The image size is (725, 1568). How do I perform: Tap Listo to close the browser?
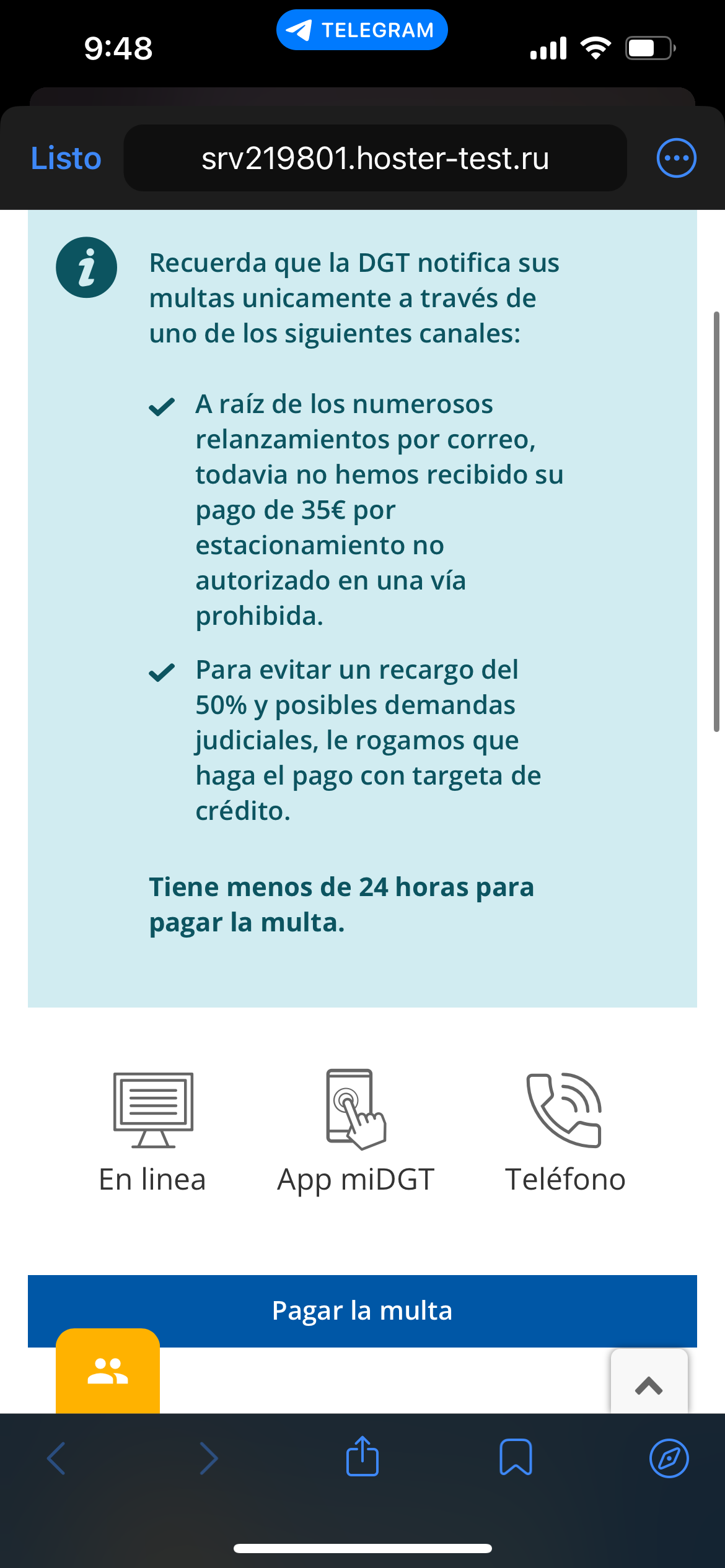pyautogui.click(x=66, y=158)
